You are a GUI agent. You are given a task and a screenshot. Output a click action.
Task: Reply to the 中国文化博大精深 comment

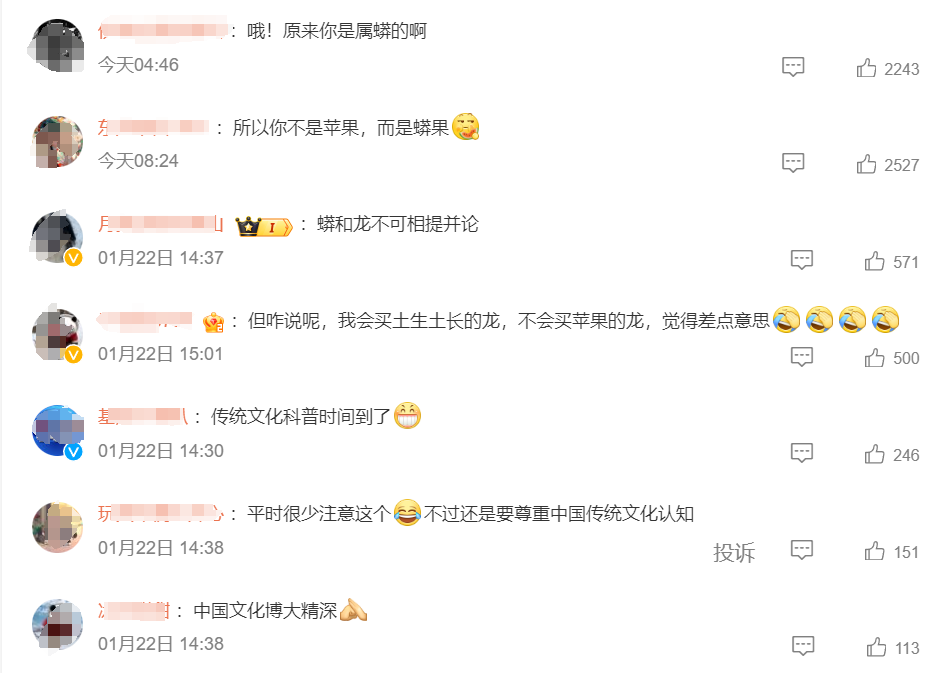pyautogui.click(x=803, y=647)
